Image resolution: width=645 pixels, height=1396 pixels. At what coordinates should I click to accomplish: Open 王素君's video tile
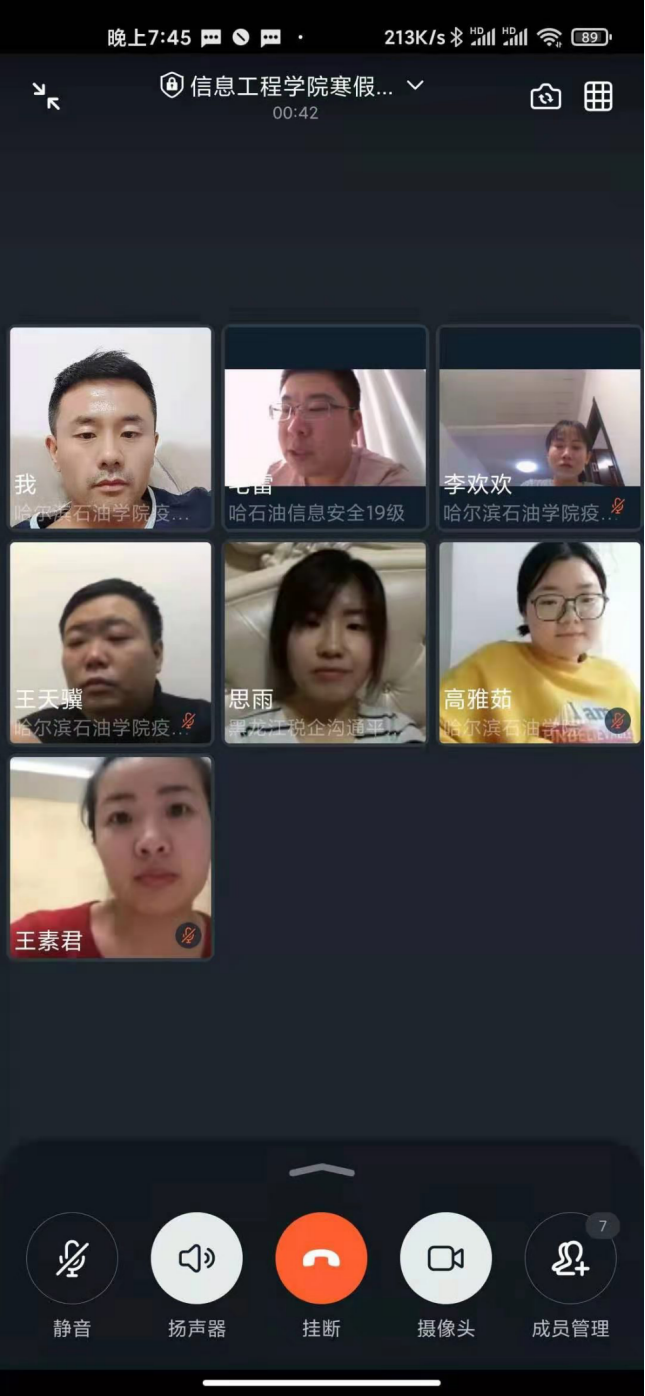pos(111,857)
